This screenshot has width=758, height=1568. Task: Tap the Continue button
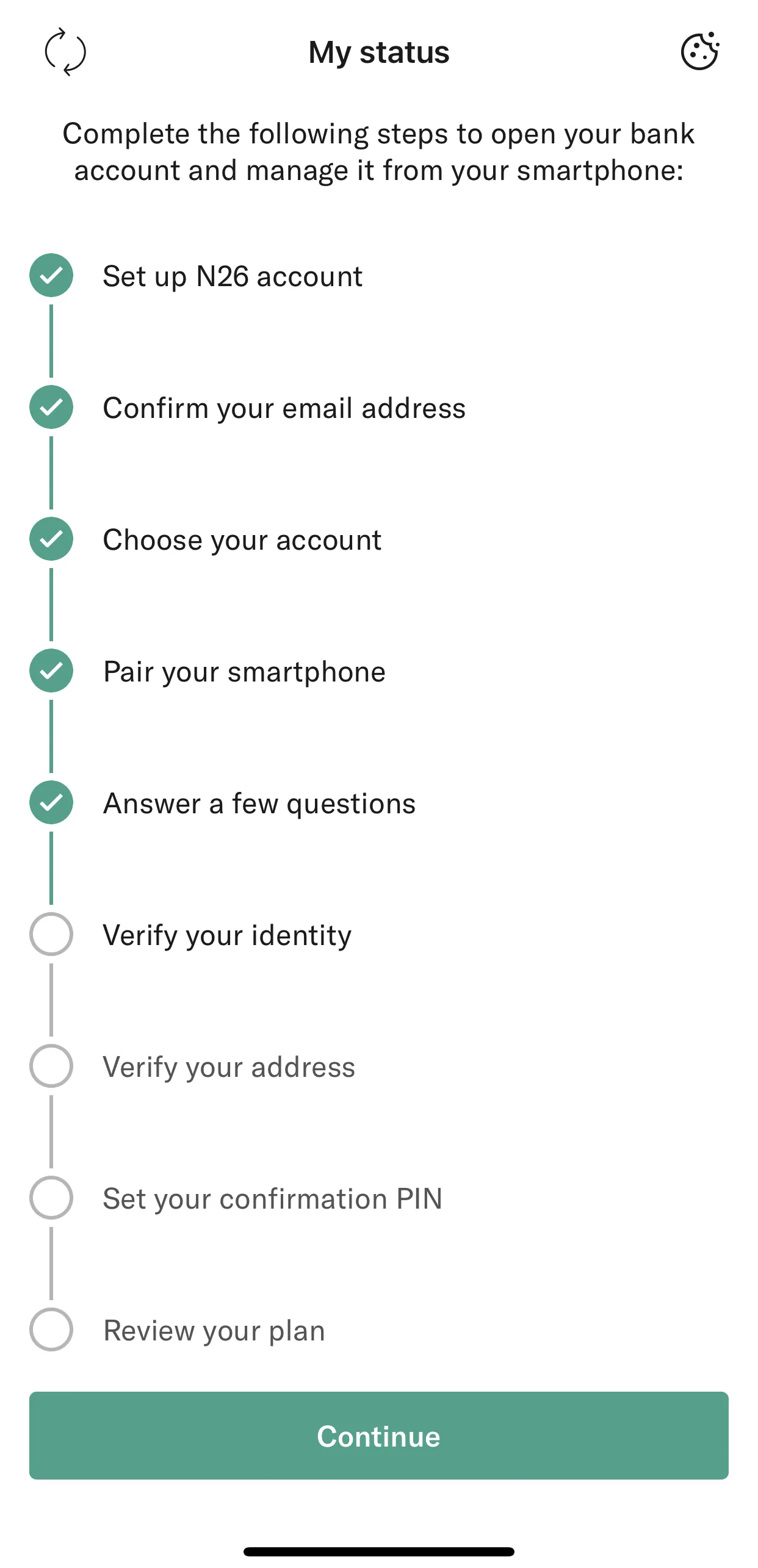[x=378, y=1436]
